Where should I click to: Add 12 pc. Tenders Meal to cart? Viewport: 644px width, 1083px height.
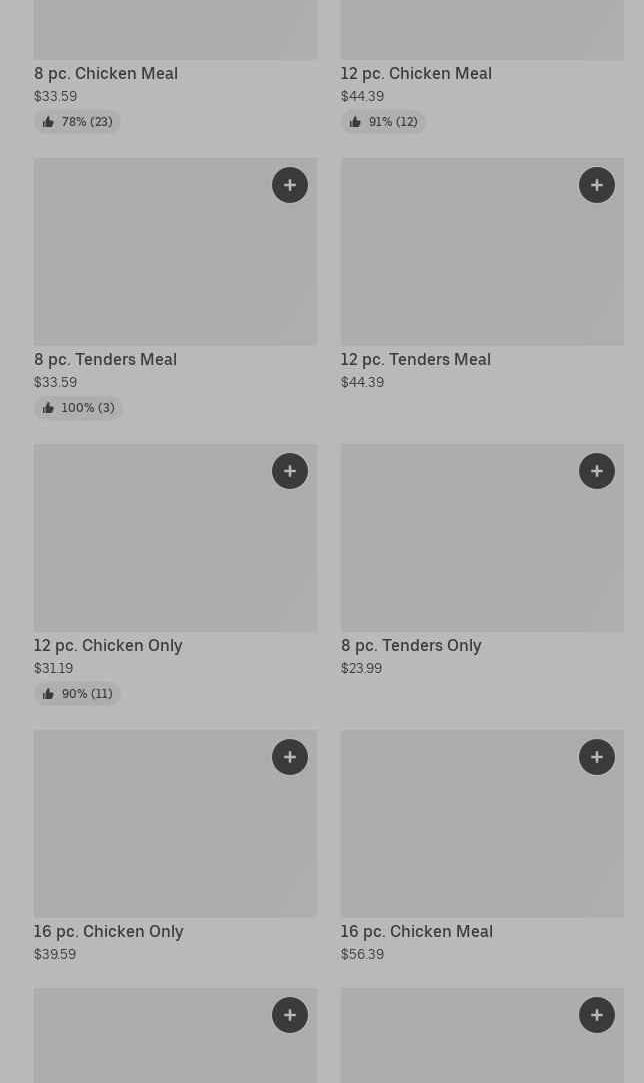point(596,185)
